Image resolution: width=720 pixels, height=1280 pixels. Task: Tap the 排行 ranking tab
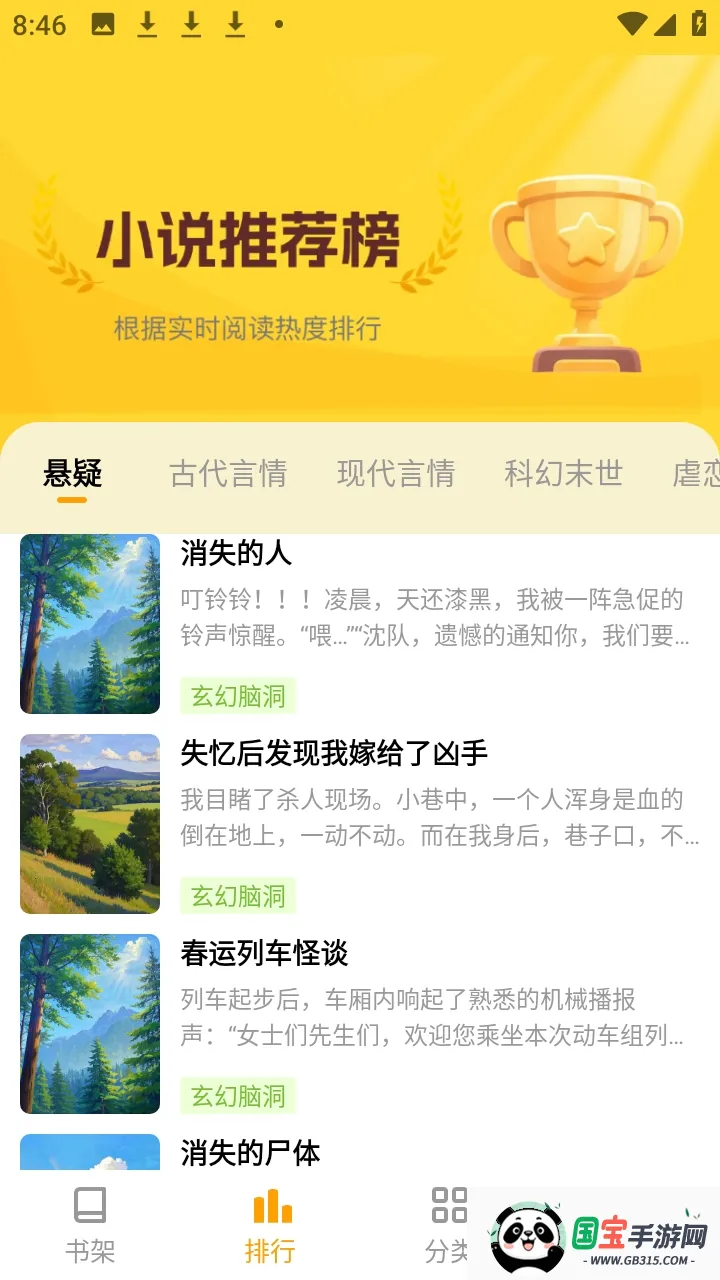pos(270,1225)
